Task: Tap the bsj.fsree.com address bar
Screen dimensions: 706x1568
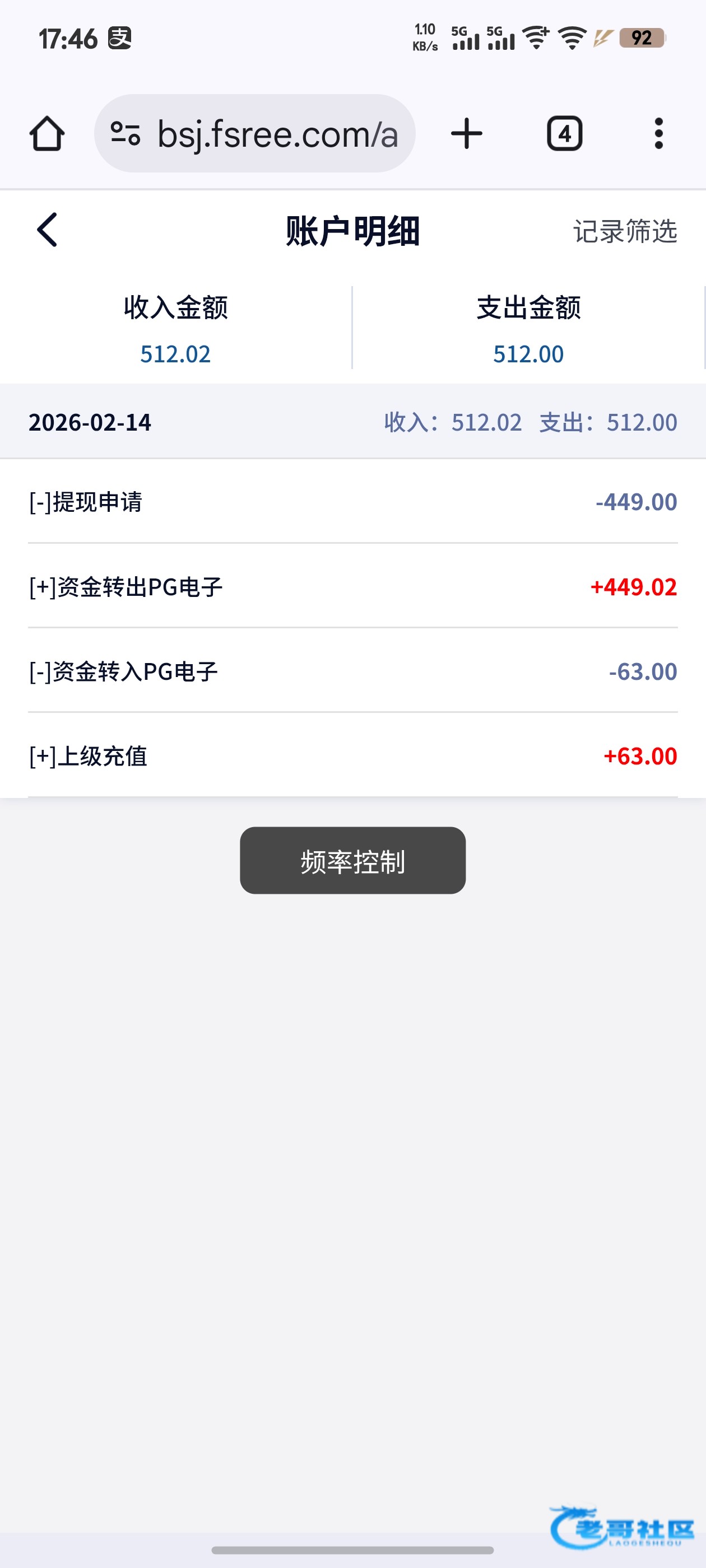Action: [x=254, y=133]
